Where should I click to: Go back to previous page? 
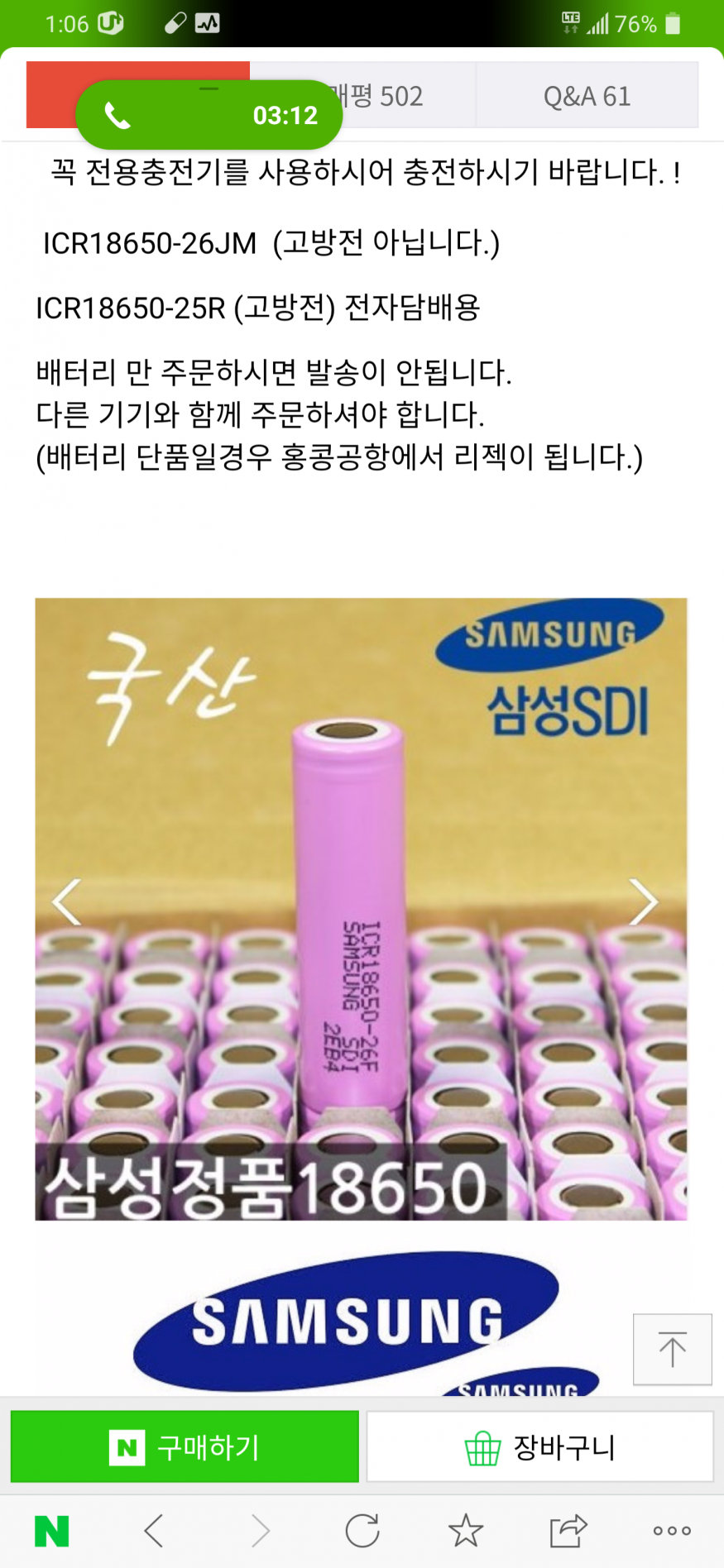coord(155,1532)
